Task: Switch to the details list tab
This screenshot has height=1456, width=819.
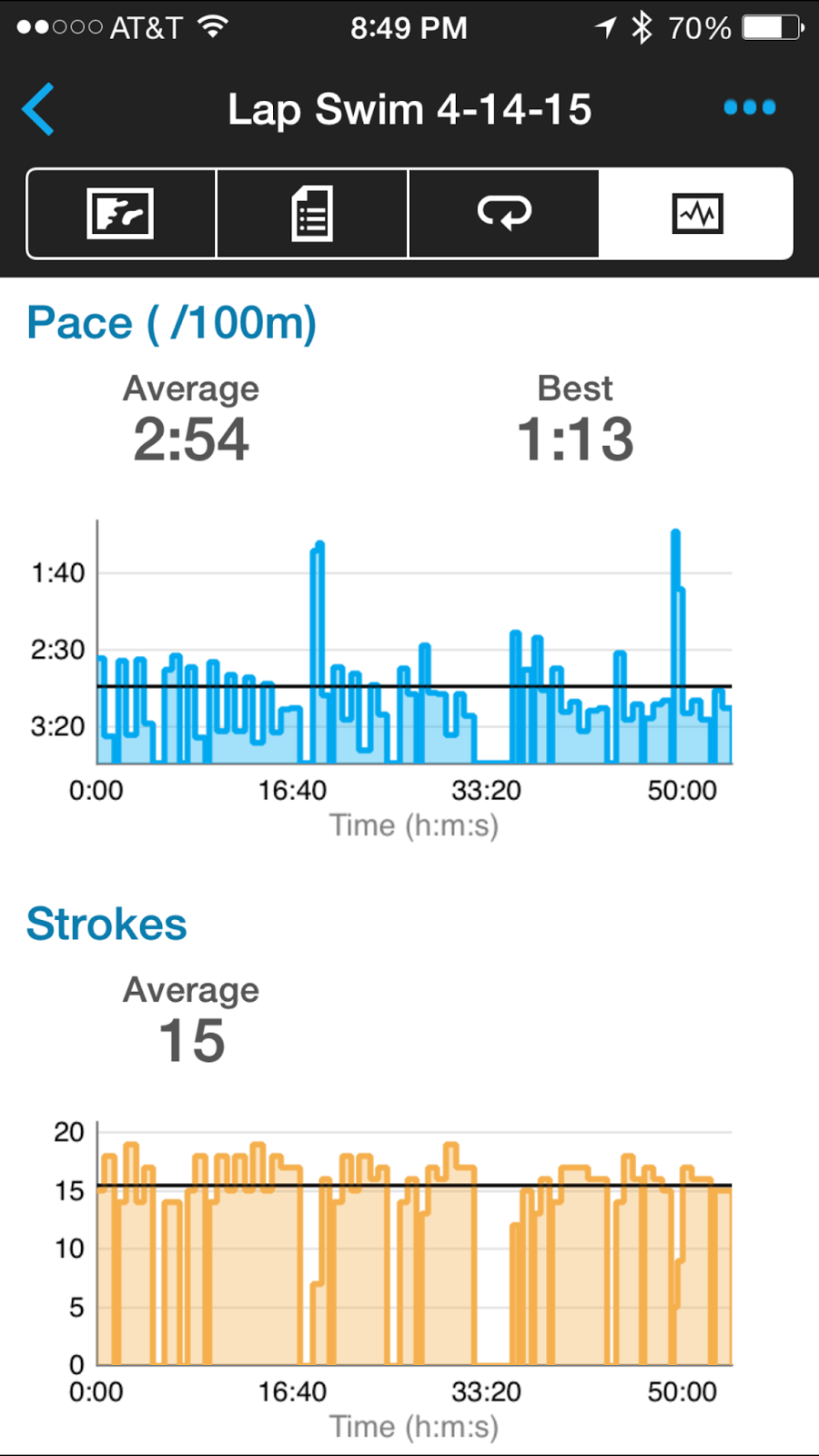Action: (x=312, y=214)
